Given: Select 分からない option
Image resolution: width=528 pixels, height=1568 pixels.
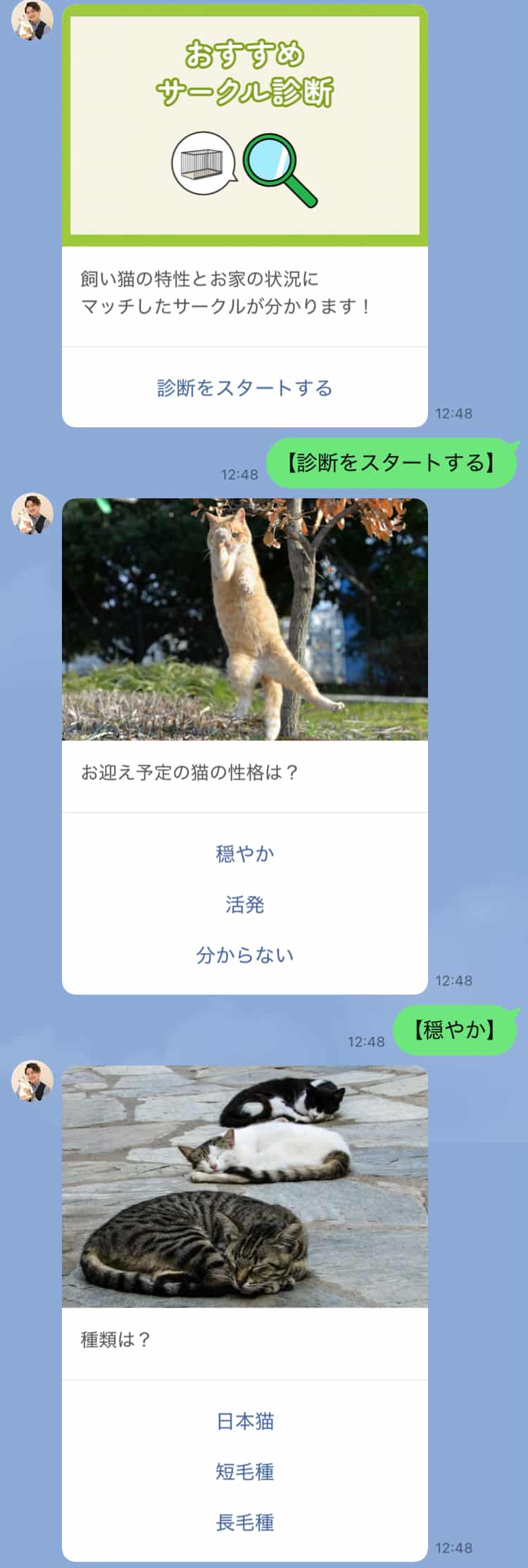Looking at the screenshot, I should click(244, 955).
